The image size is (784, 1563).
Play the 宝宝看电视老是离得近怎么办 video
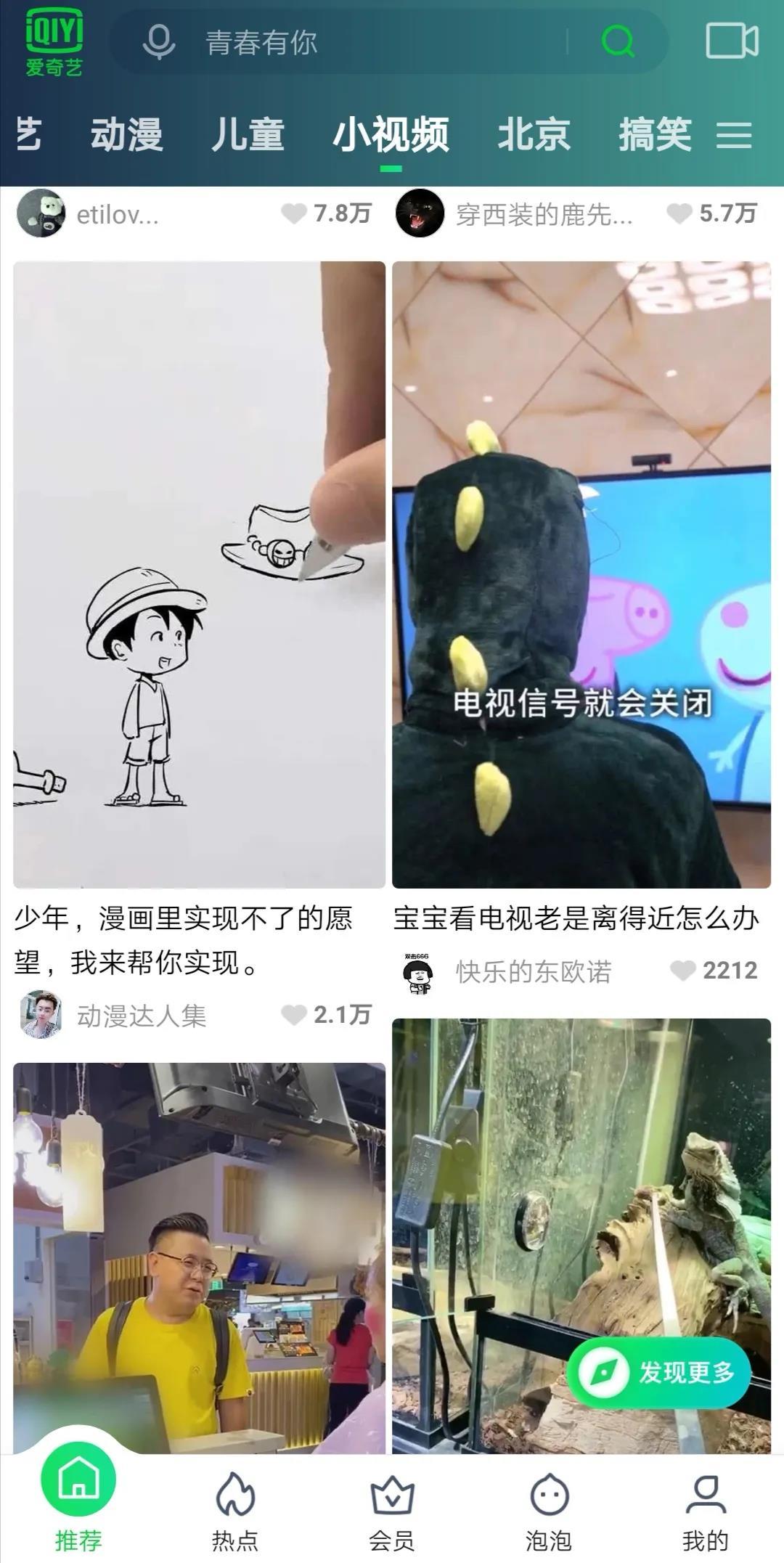pos(581,574)
